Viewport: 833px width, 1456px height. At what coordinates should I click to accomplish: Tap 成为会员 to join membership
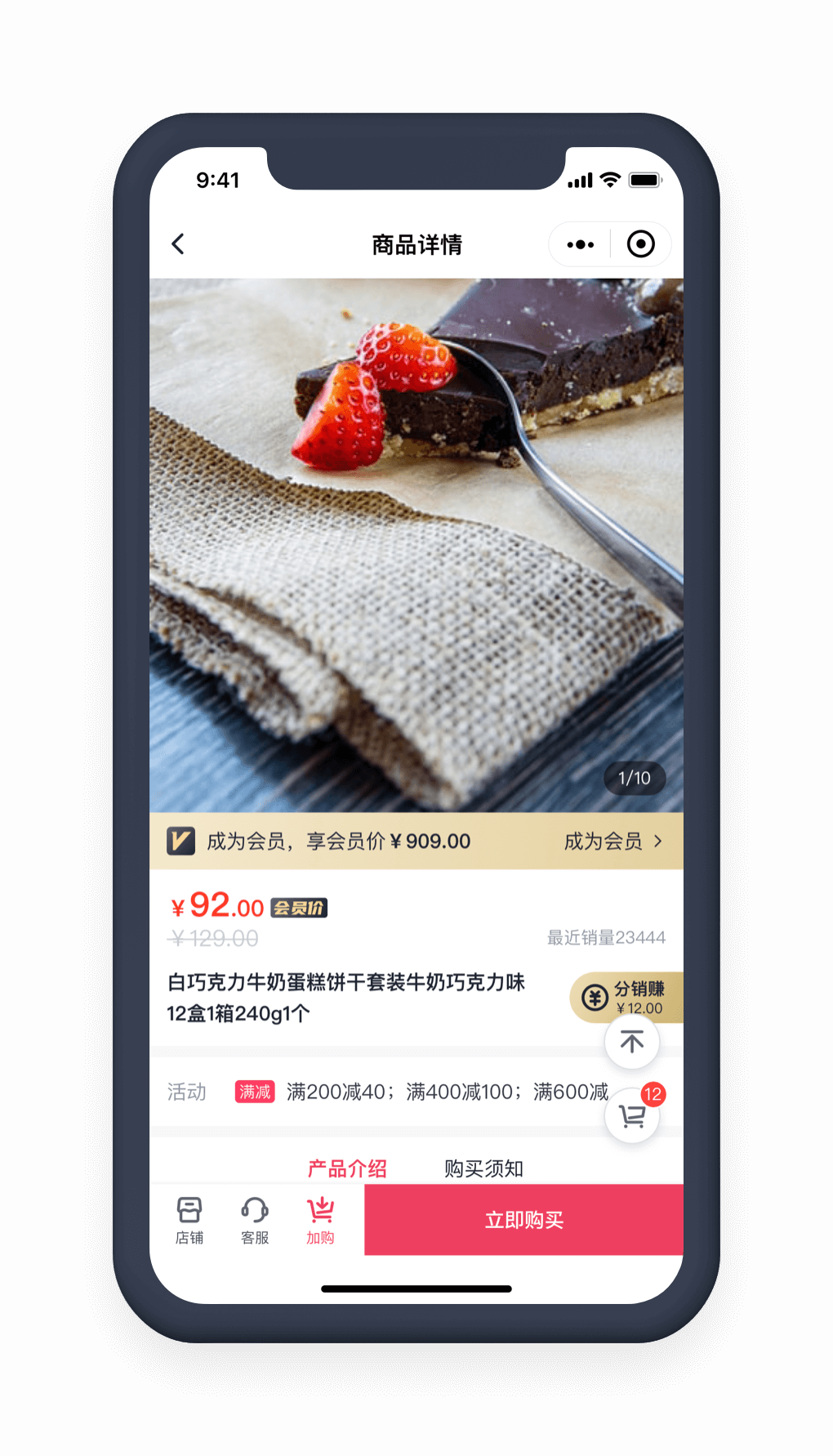(612, 842)
